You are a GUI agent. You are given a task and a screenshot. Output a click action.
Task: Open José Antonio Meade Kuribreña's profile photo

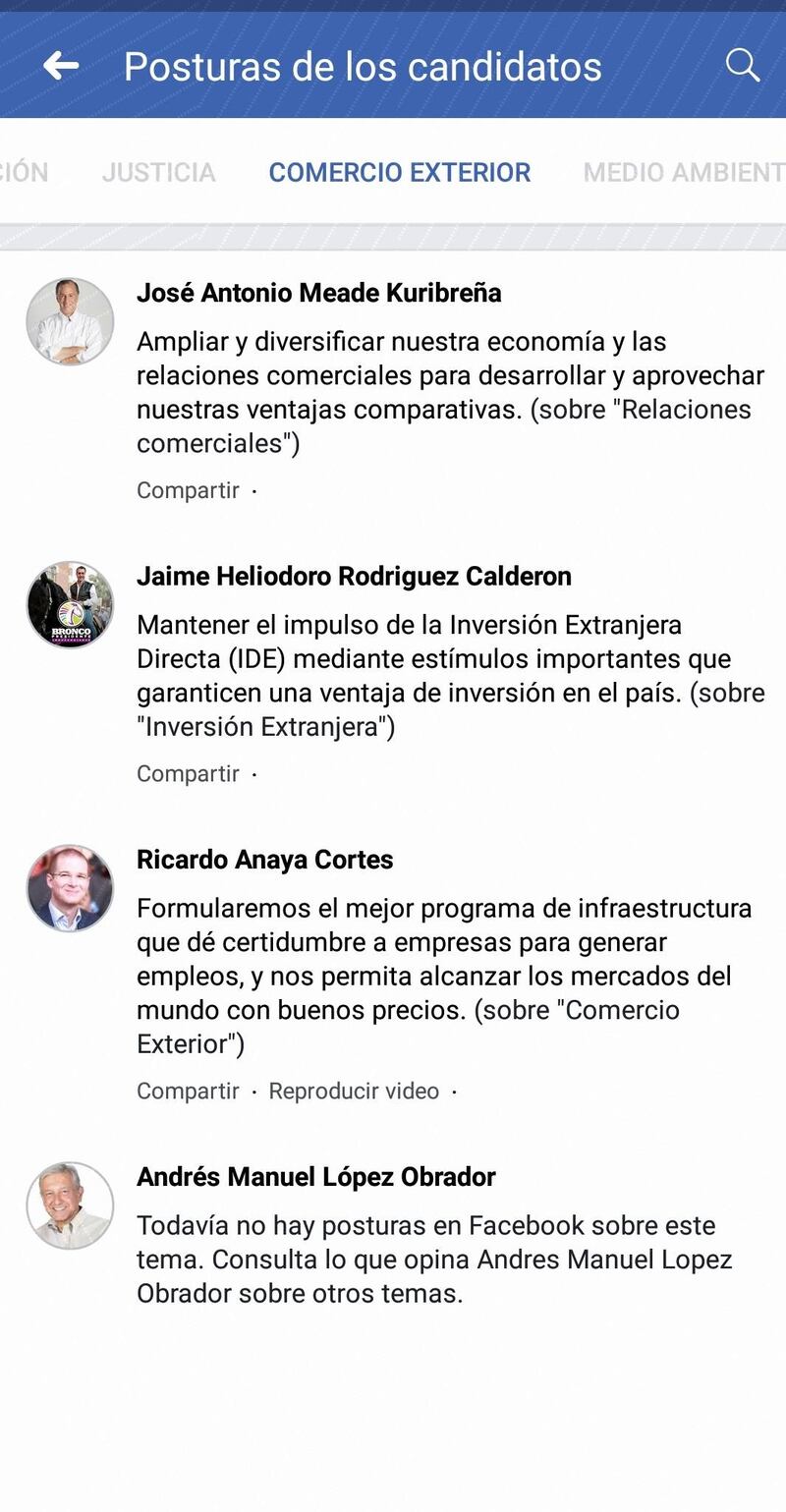(x=70, y=322)
